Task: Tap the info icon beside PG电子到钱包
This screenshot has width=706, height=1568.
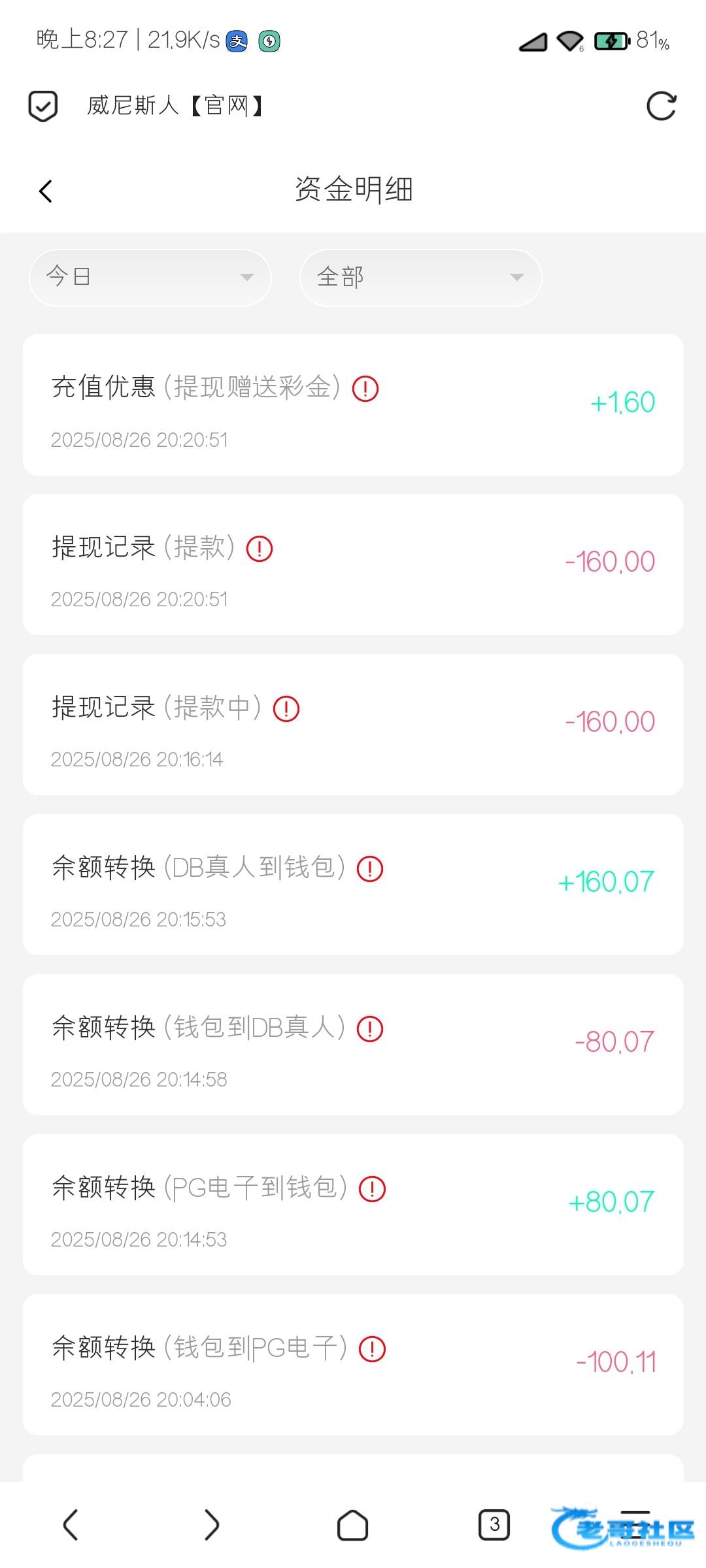Action: click(x=373, y=1189)
